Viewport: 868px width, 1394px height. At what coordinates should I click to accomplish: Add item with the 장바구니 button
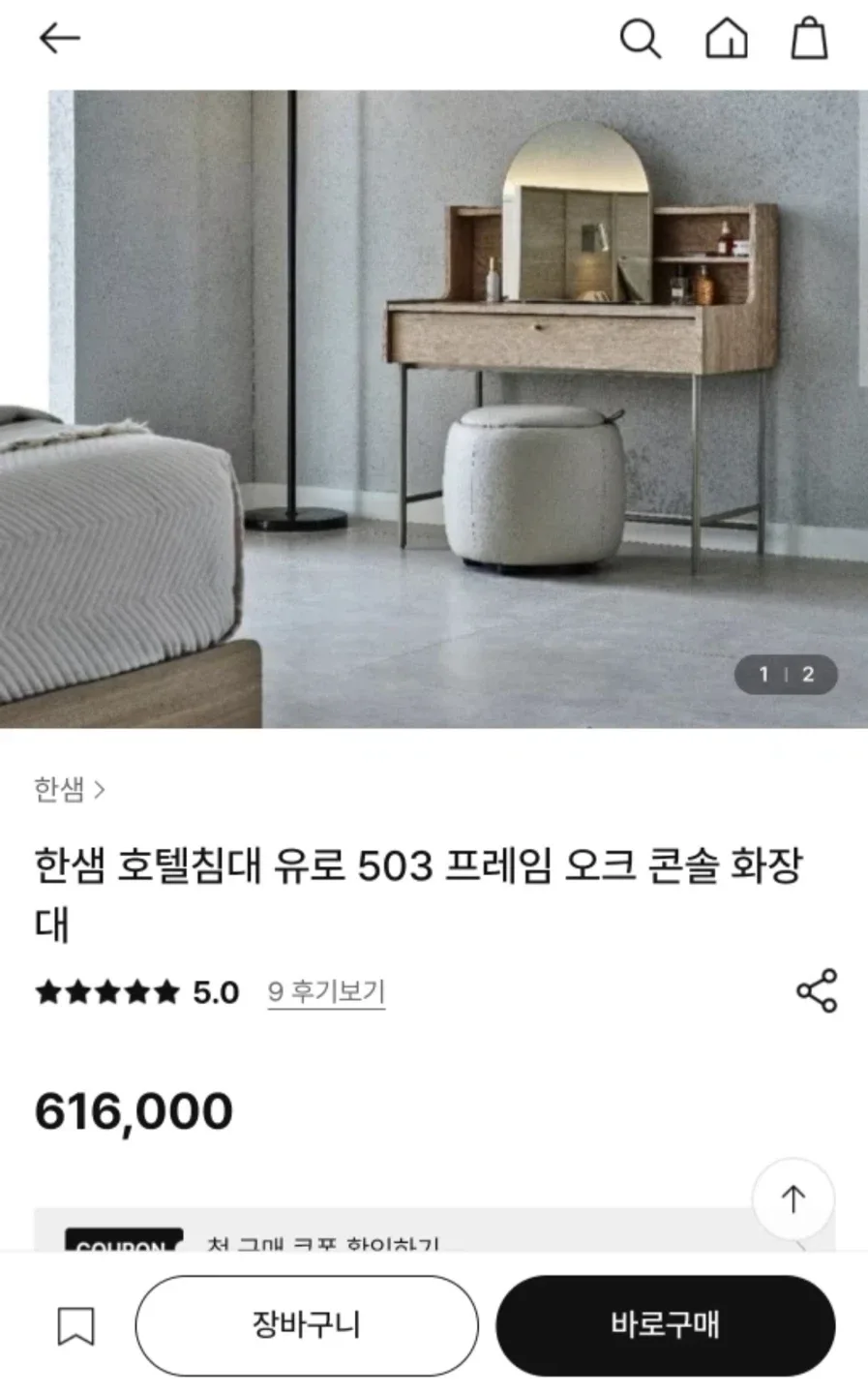click(306, 1324)
